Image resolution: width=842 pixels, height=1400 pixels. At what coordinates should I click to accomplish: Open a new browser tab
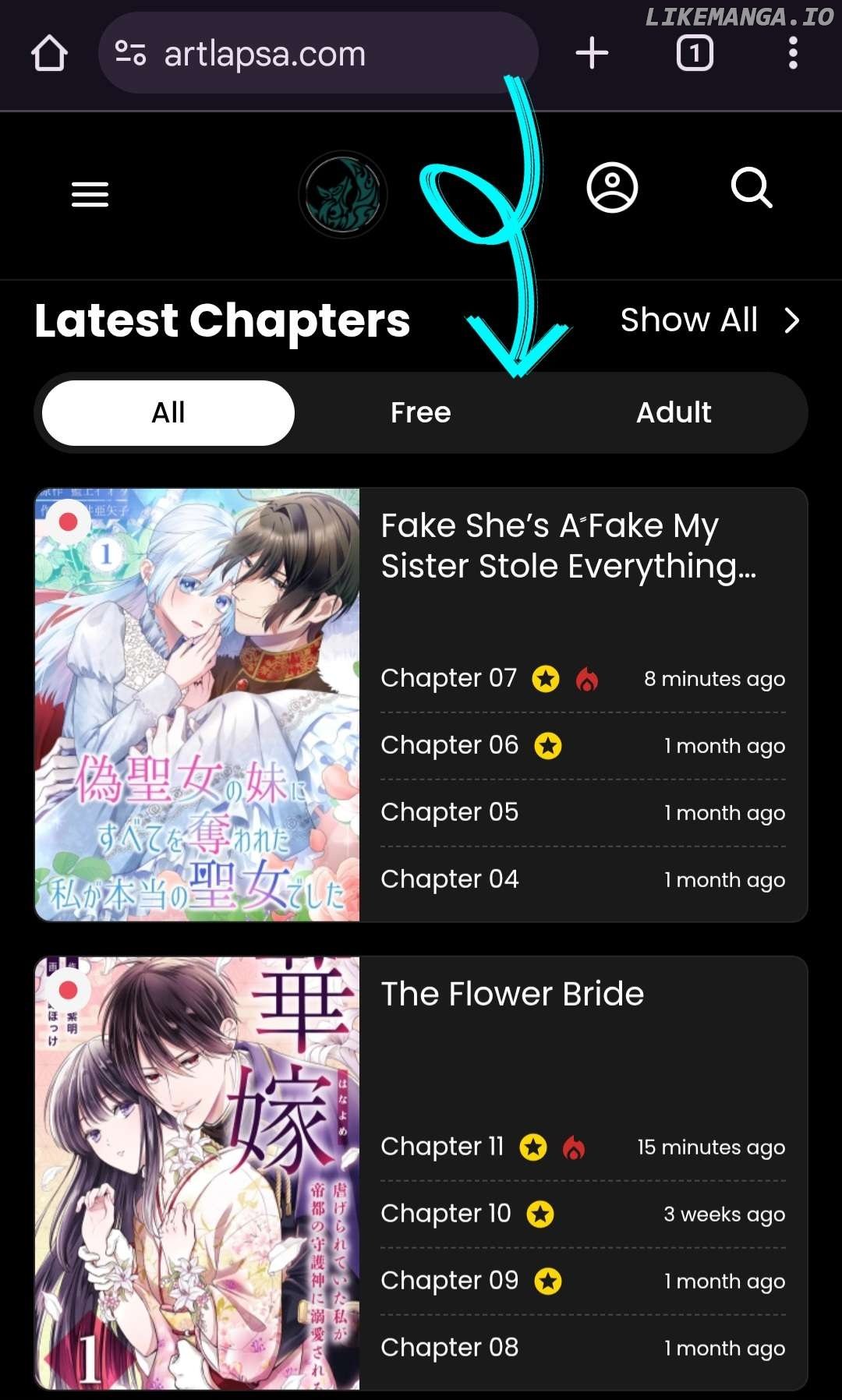click(x=592, y=53)
